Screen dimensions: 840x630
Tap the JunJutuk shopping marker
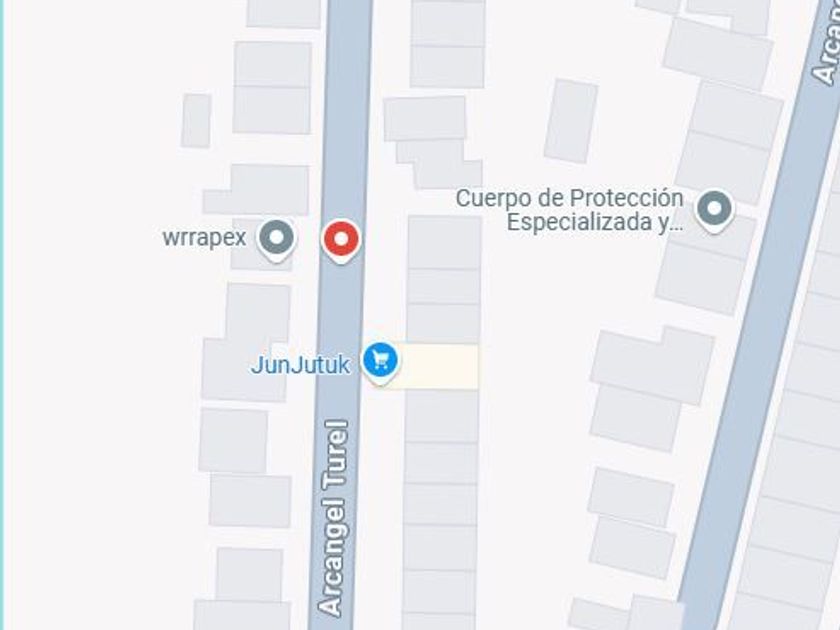(379, 360)
